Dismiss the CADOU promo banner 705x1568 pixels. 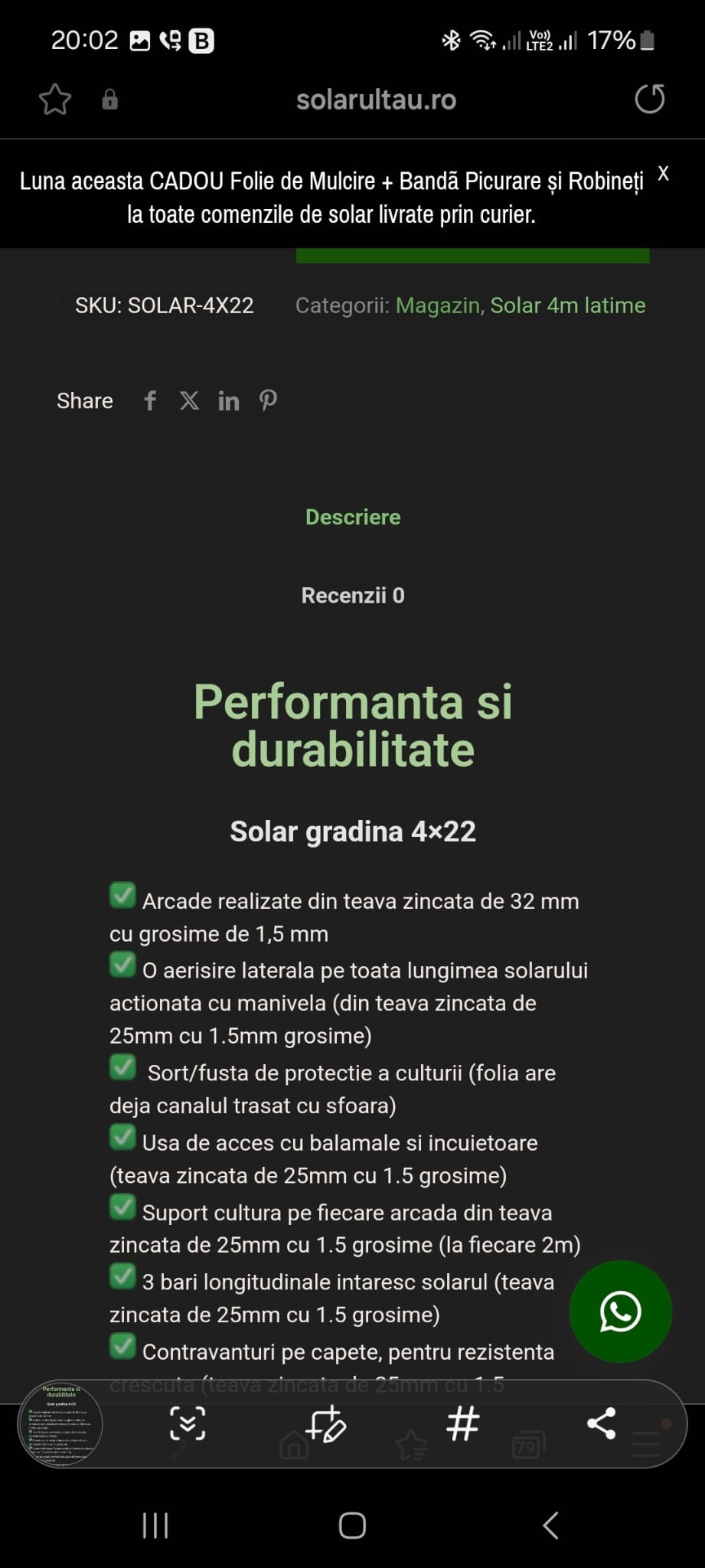coord(663,174)
